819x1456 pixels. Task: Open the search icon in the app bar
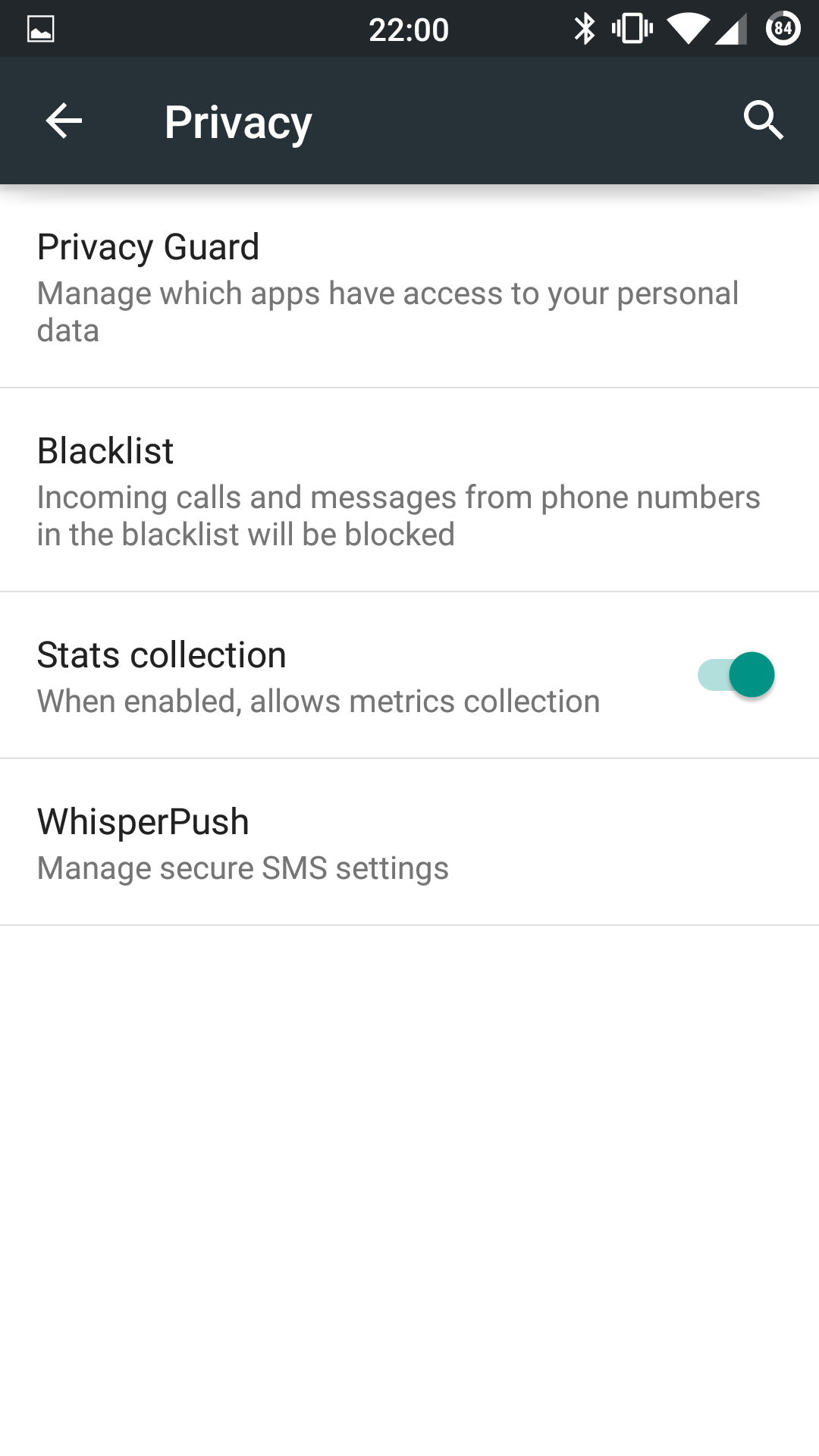763,121
